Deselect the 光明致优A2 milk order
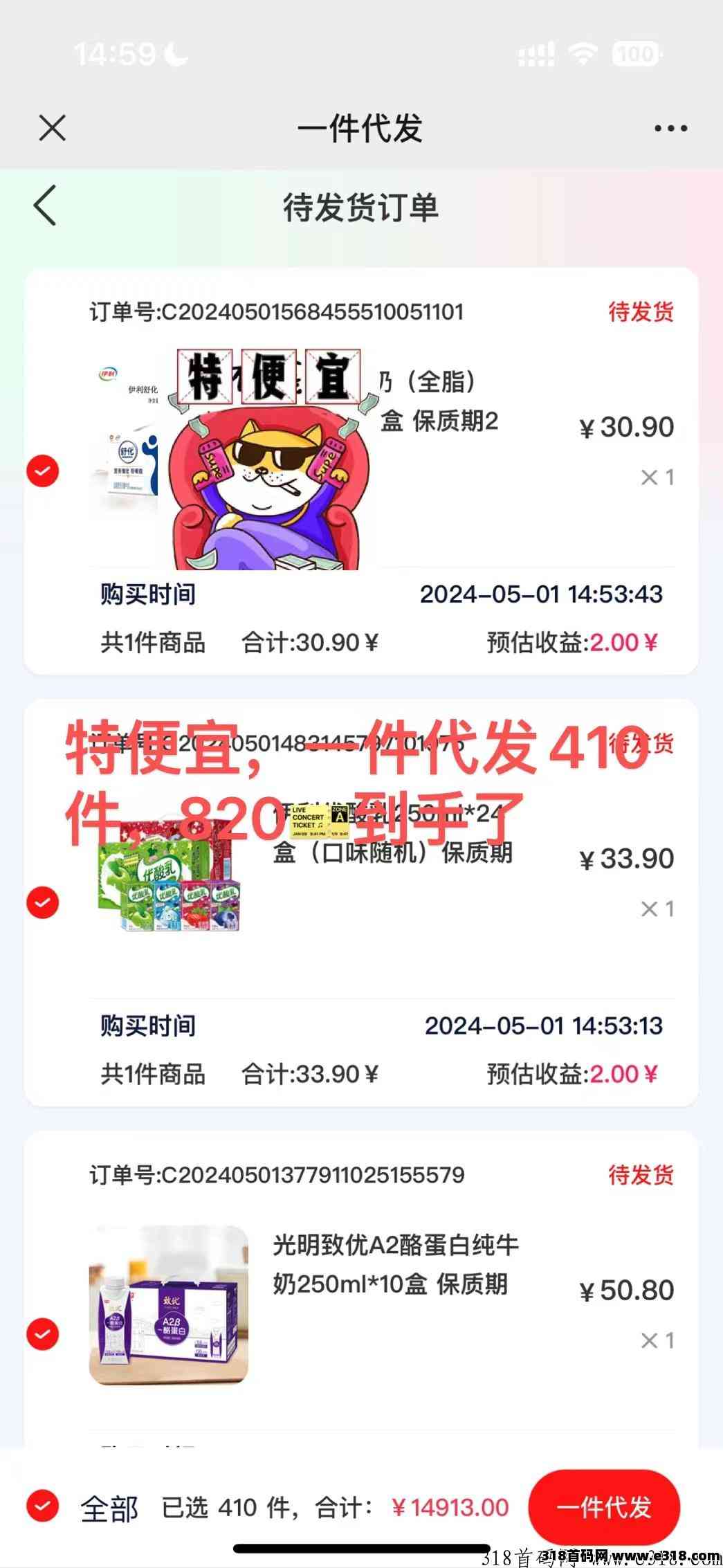 coord(43,1334)
